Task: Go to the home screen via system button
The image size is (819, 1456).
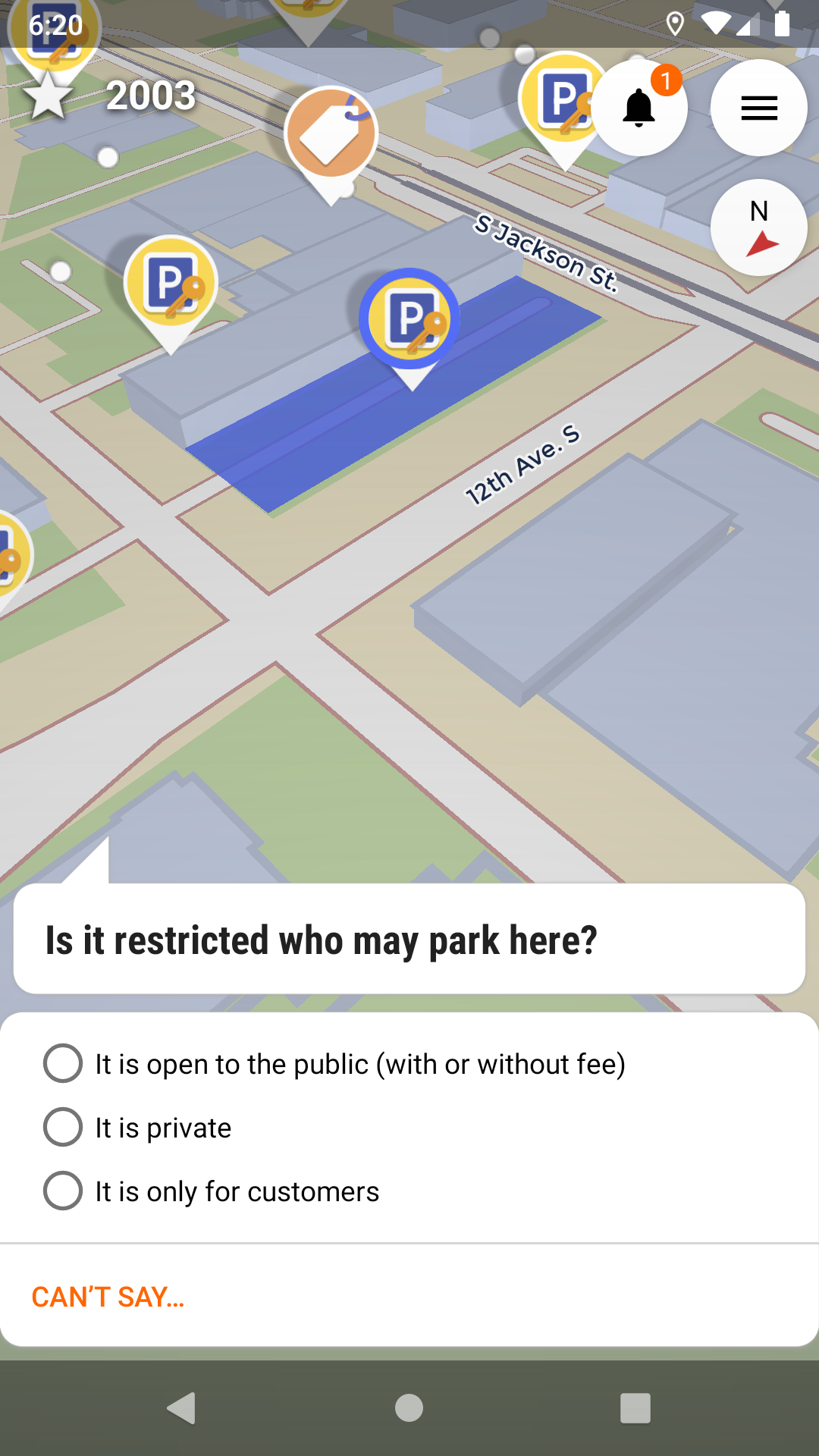Action: (409, 1408)
